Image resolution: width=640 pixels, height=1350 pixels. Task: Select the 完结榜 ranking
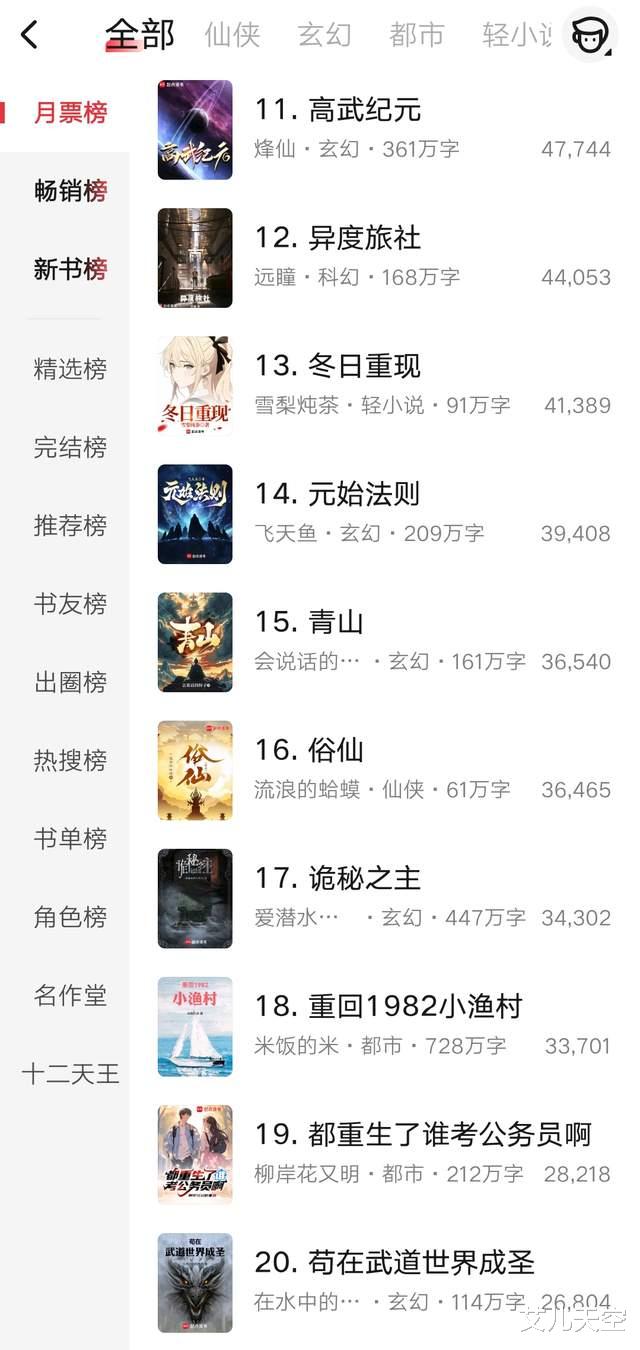pyautogui.click(x=70, y=447)
